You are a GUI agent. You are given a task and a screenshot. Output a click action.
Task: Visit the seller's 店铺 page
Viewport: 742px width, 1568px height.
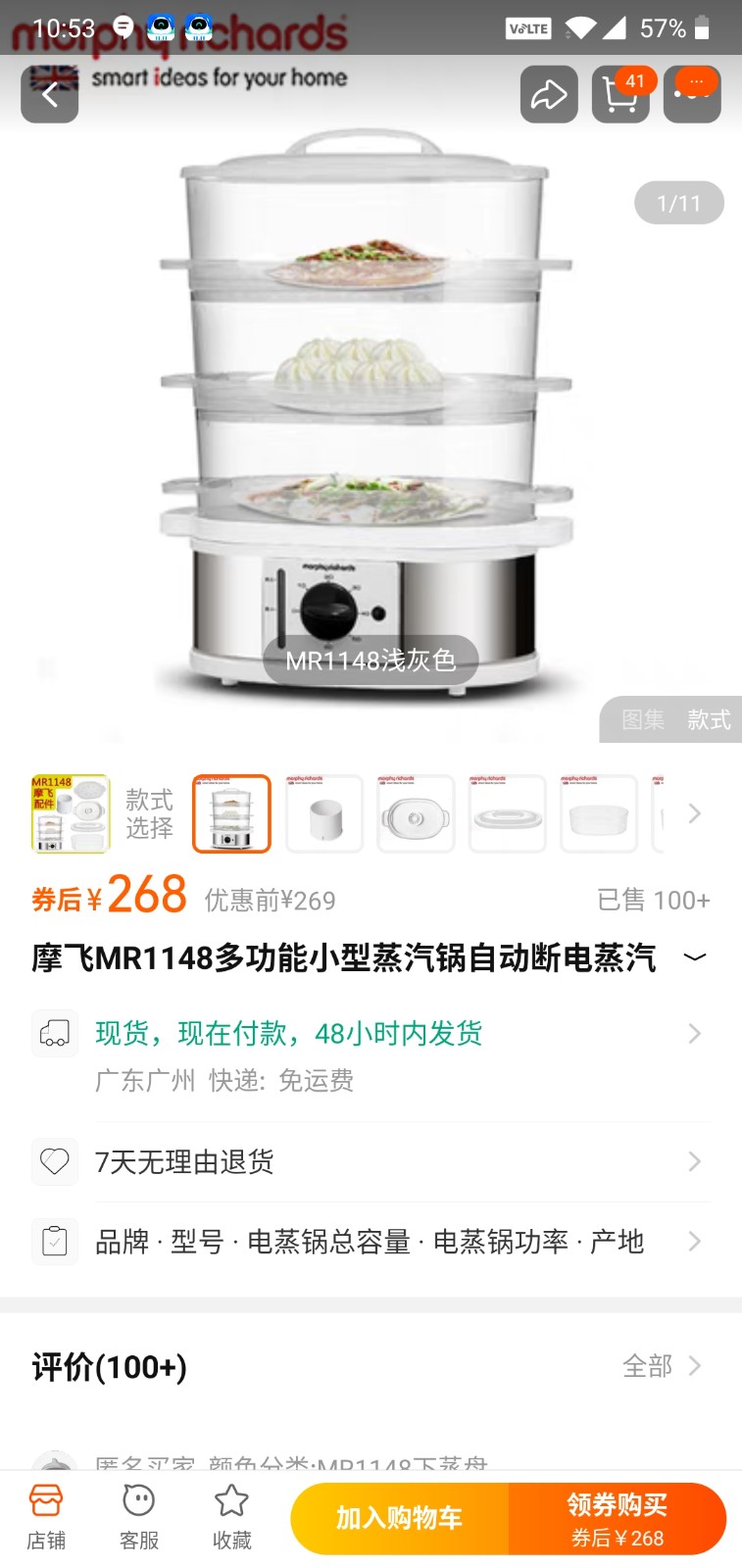46,1516
